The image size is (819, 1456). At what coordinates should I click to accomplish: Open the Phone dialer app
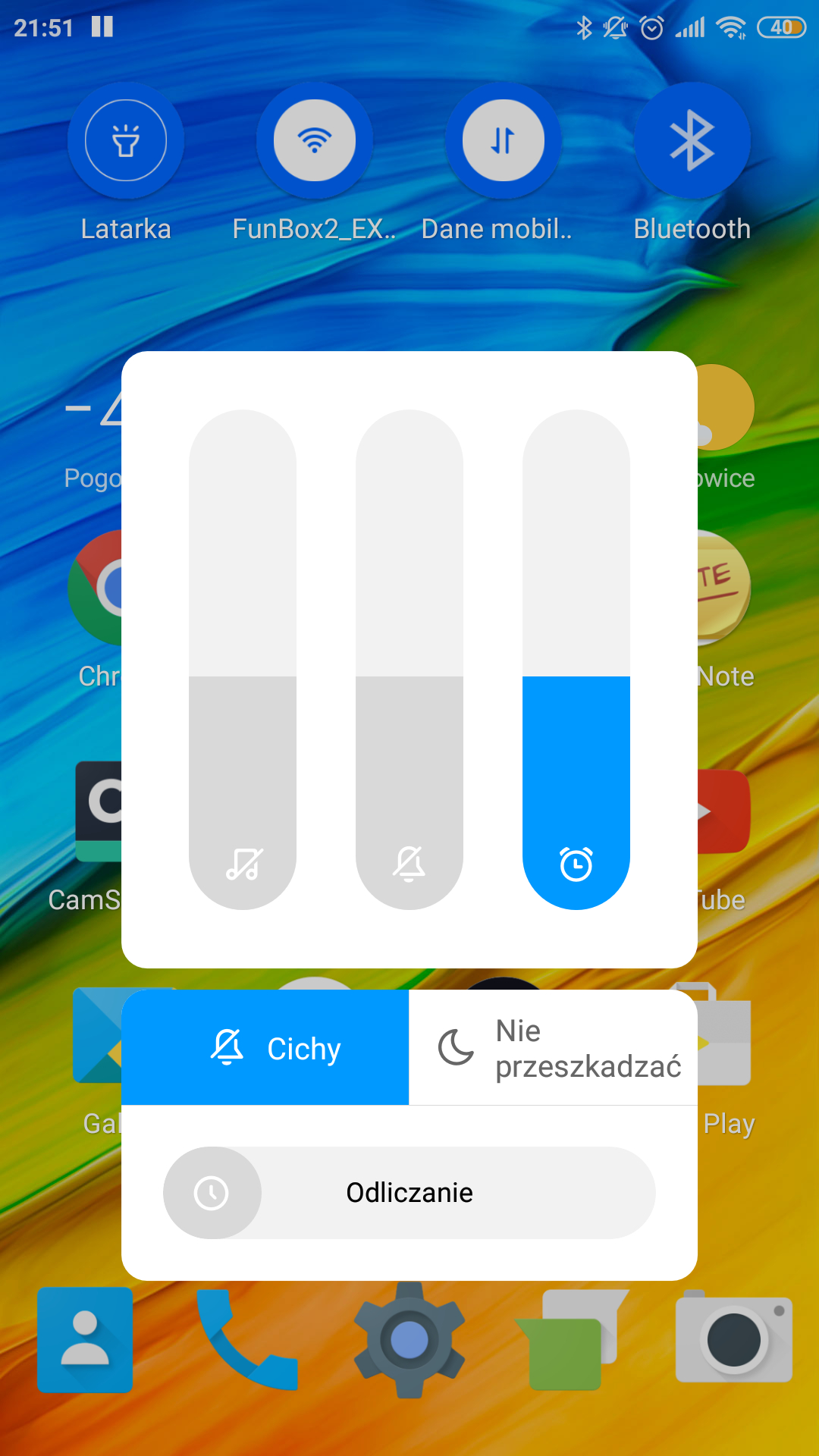click(x=246, y=1340)
